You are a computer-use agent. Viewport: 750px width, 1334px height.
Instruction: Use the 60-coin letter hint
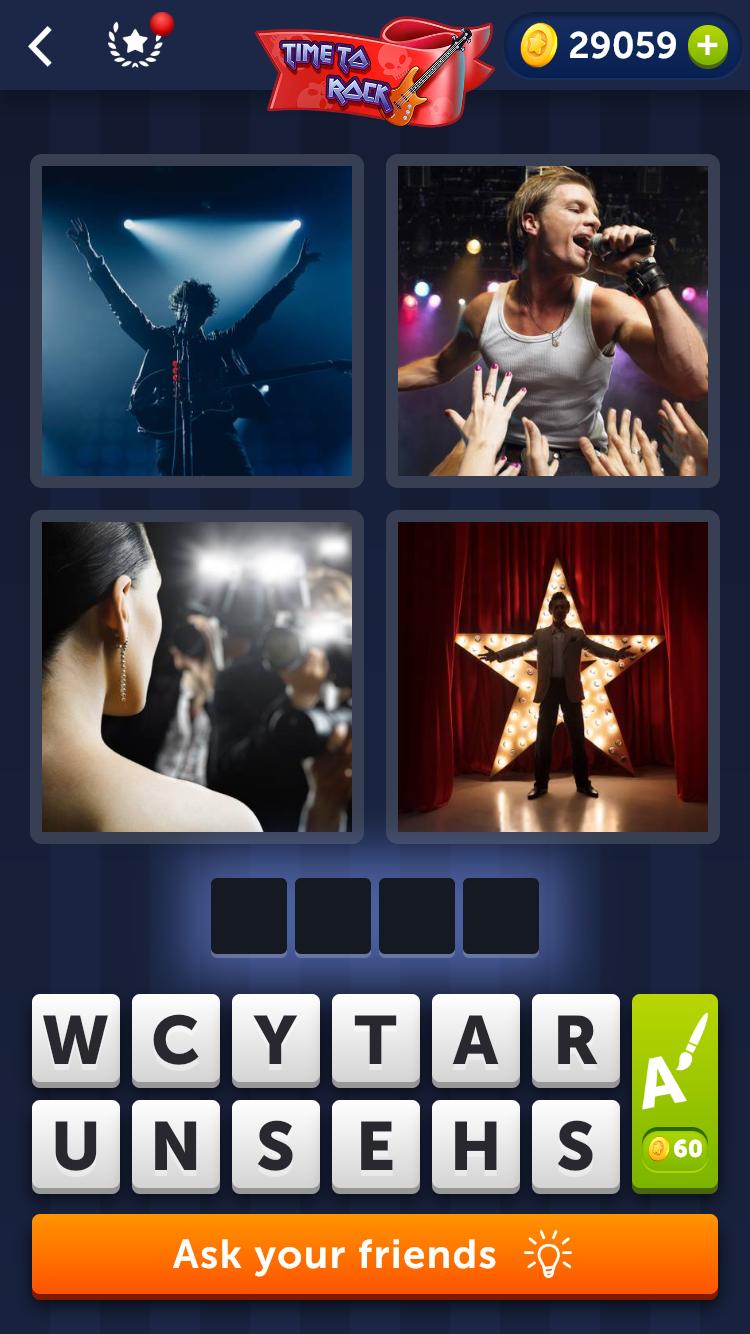click(675, 1092)
